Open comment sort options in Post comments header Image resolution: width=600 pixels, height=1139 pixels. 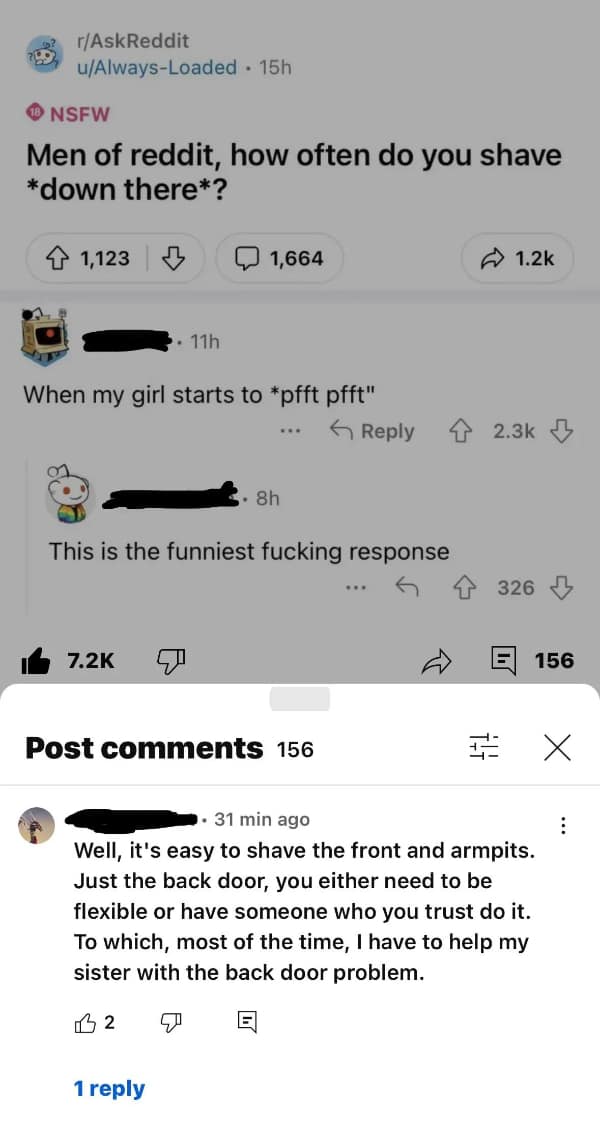tap(484, 747)
